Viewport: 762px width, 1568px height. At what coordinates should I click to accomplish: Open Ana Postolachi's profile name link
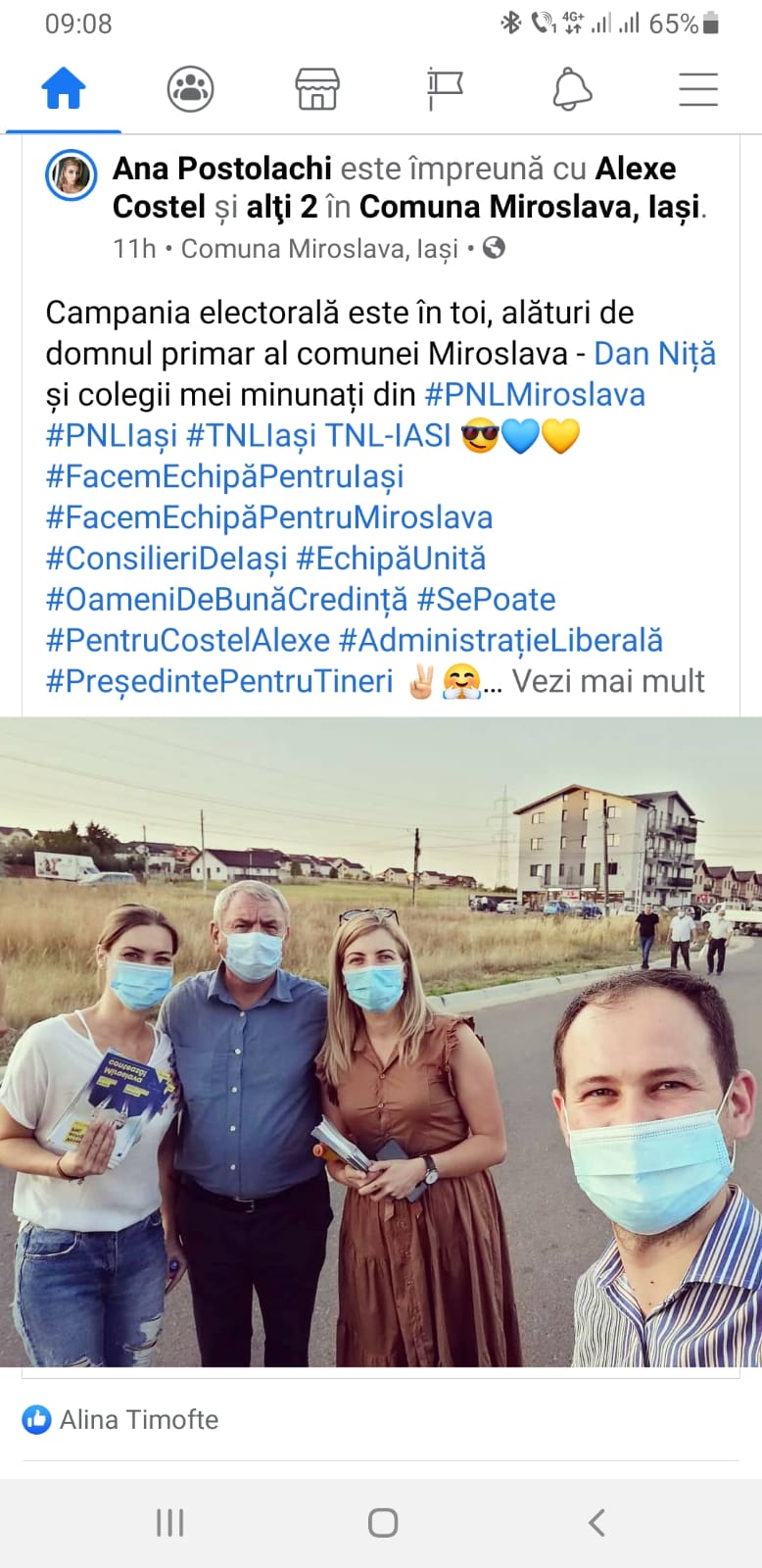pyautogui.click(x=222, y=169)
